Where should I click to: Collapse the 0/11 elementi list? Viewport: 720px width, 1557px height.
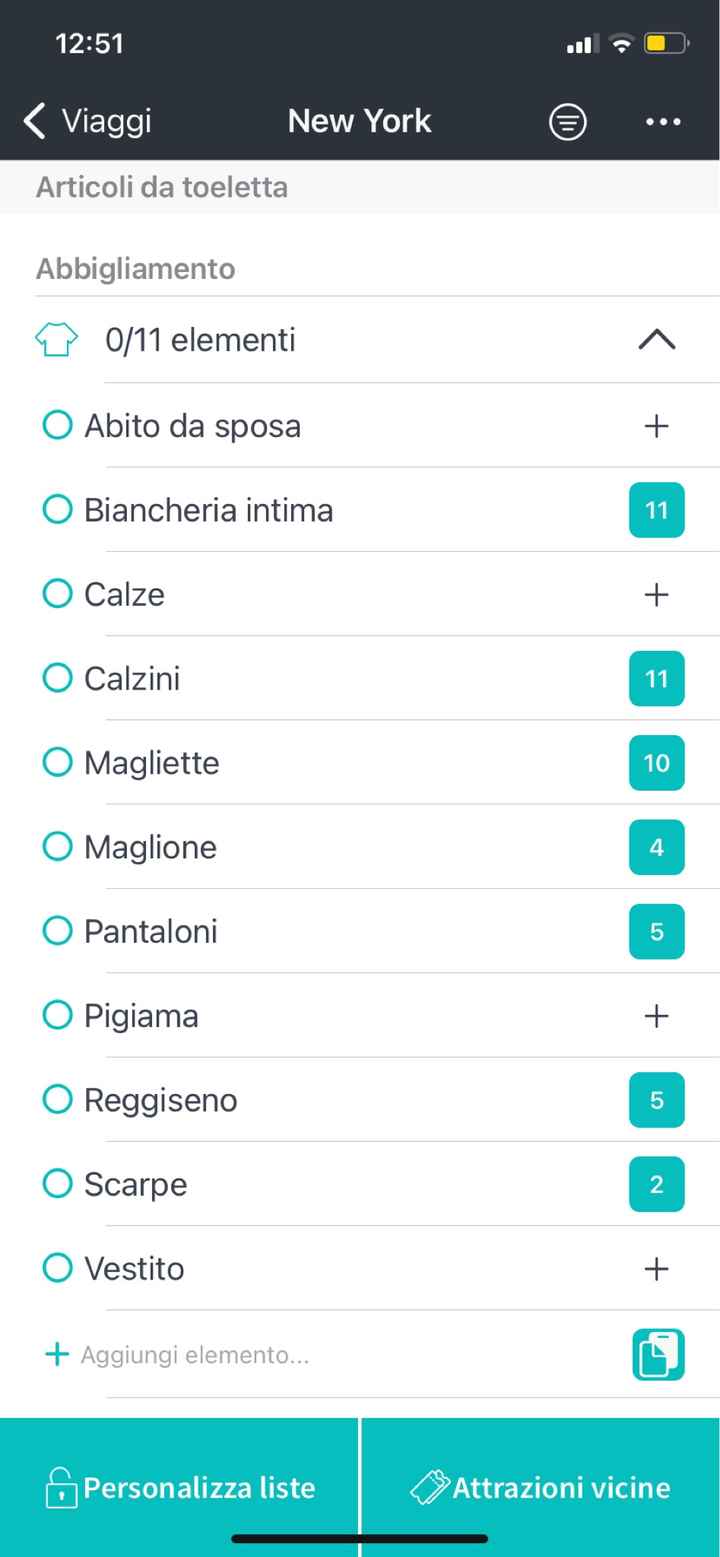click(x=657, y=339)
